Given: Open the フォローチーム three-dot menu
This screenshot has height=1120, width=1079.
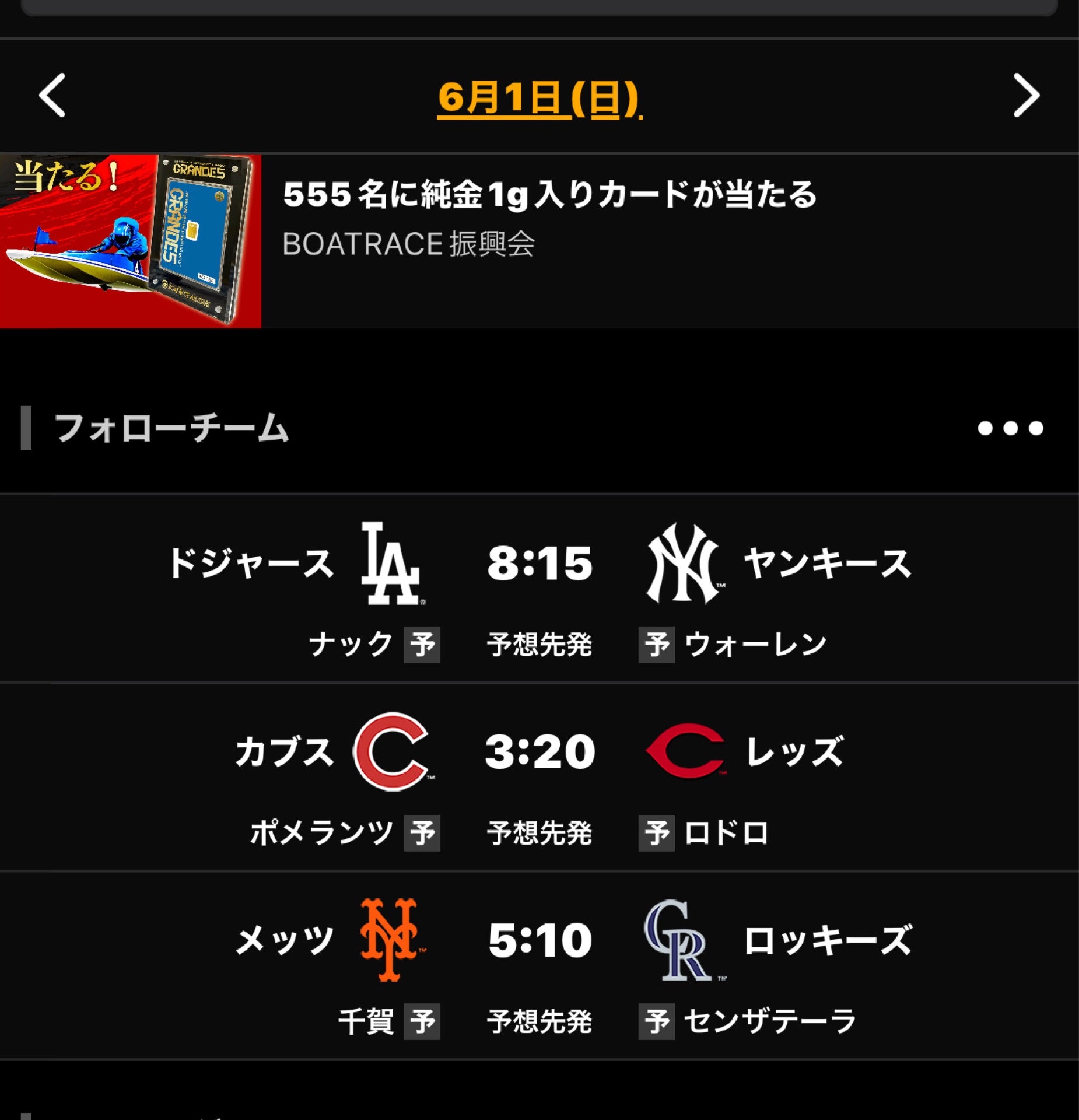Looking at the screenshot, I should [x=1010, y=428].
